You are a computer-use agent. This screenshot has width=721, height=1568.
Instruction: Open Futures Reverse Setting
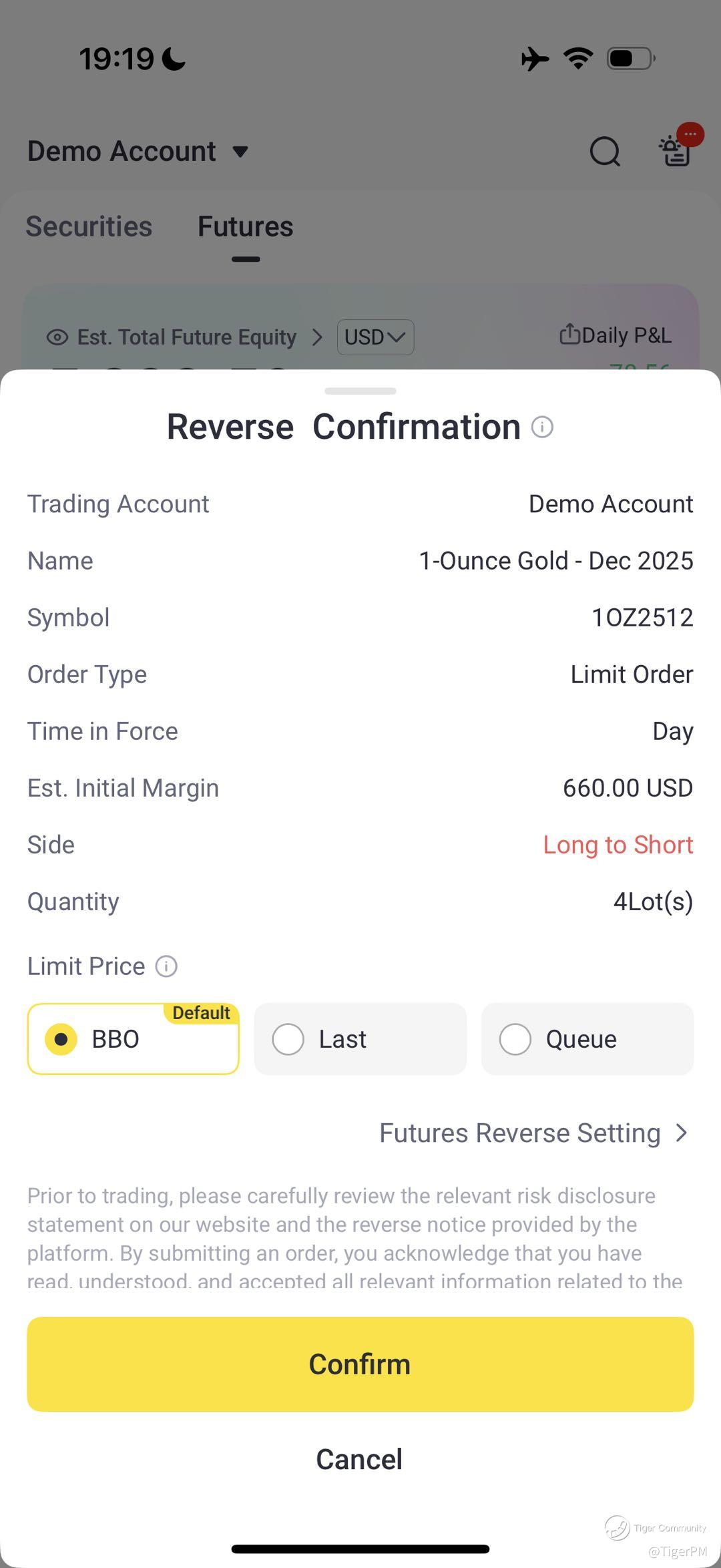pyautogui.click(x=533, y=1133)
